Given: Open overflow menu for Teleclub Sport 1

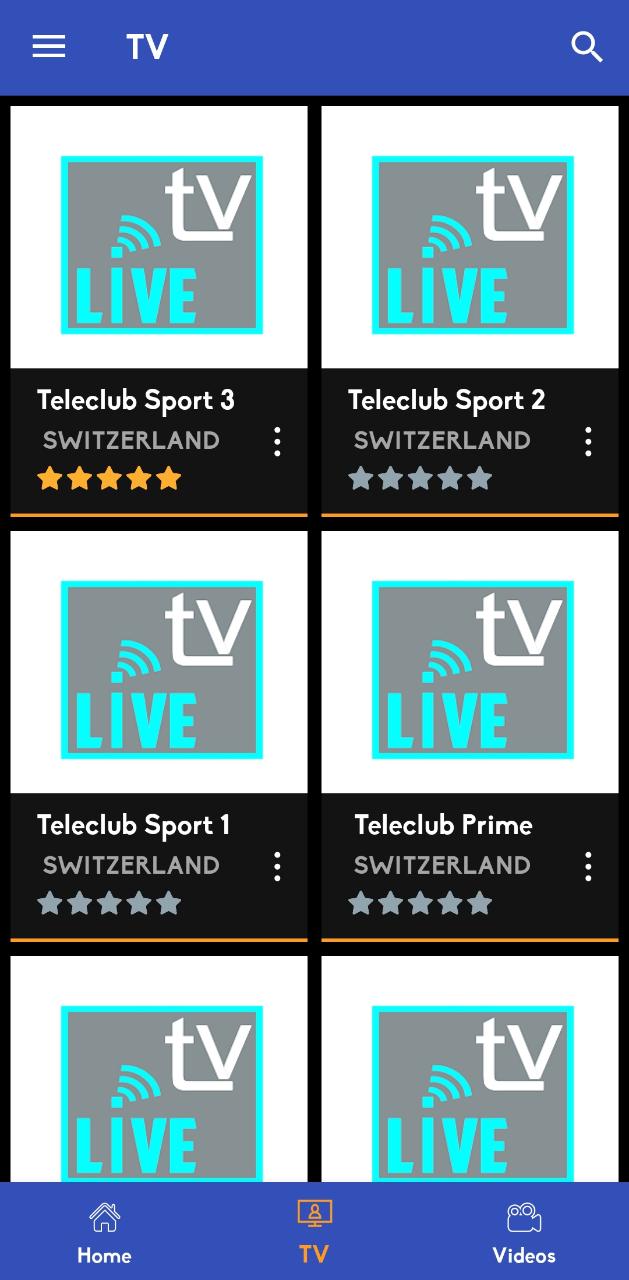Looking at the screenshot, I should (277, 866).
